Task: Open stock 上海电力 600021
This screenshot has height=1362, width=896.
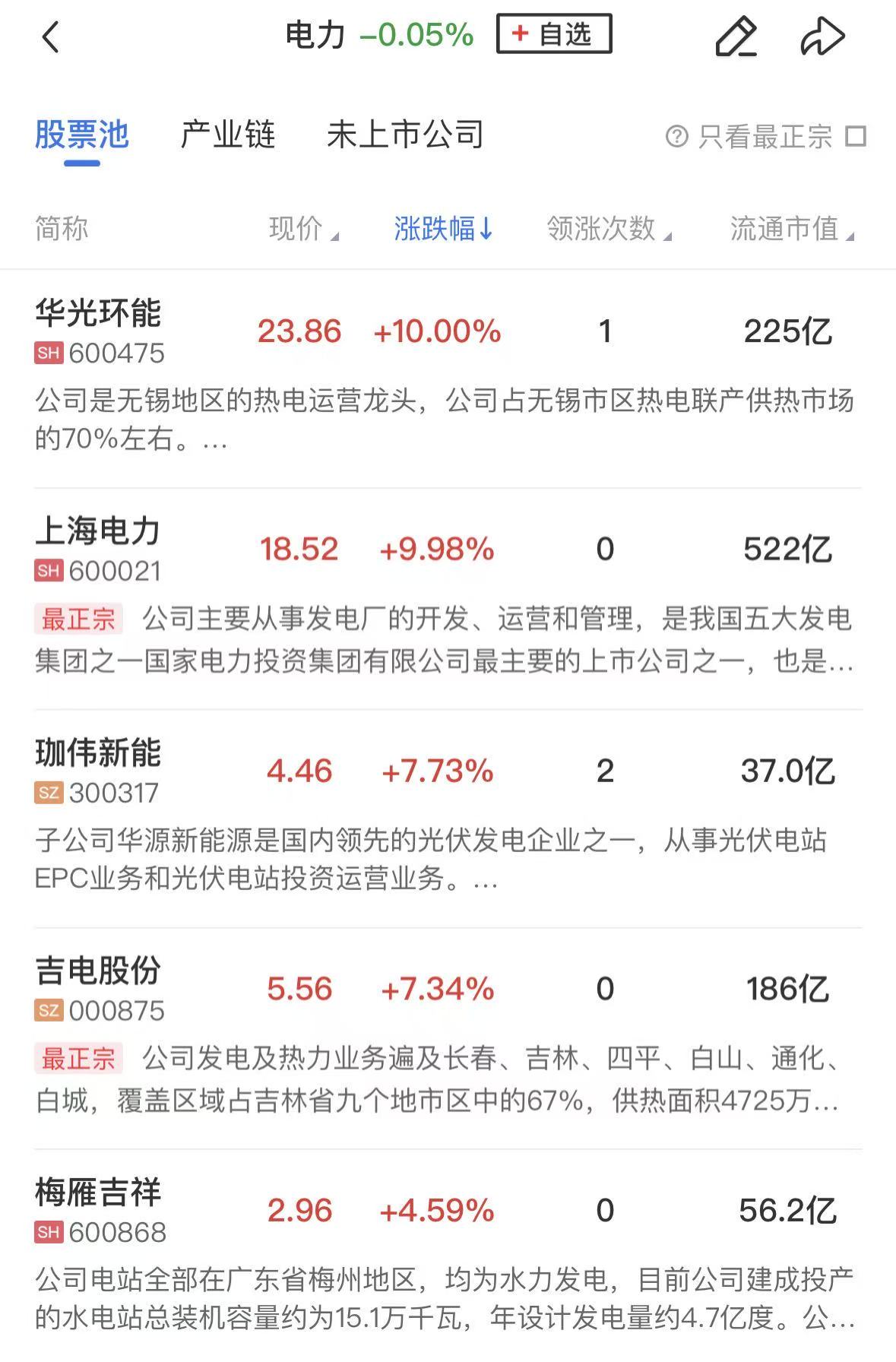Action: [99, 549]
